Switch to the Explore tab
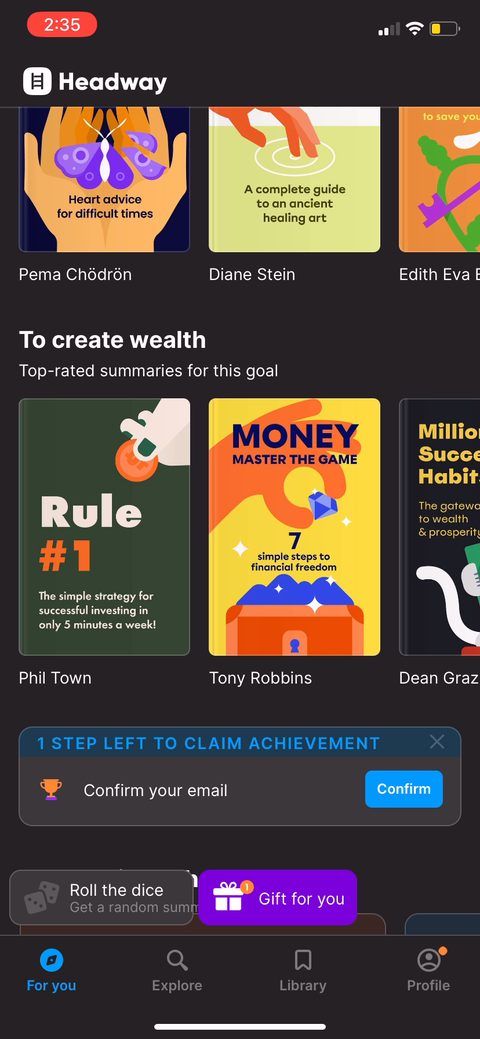 177,970
